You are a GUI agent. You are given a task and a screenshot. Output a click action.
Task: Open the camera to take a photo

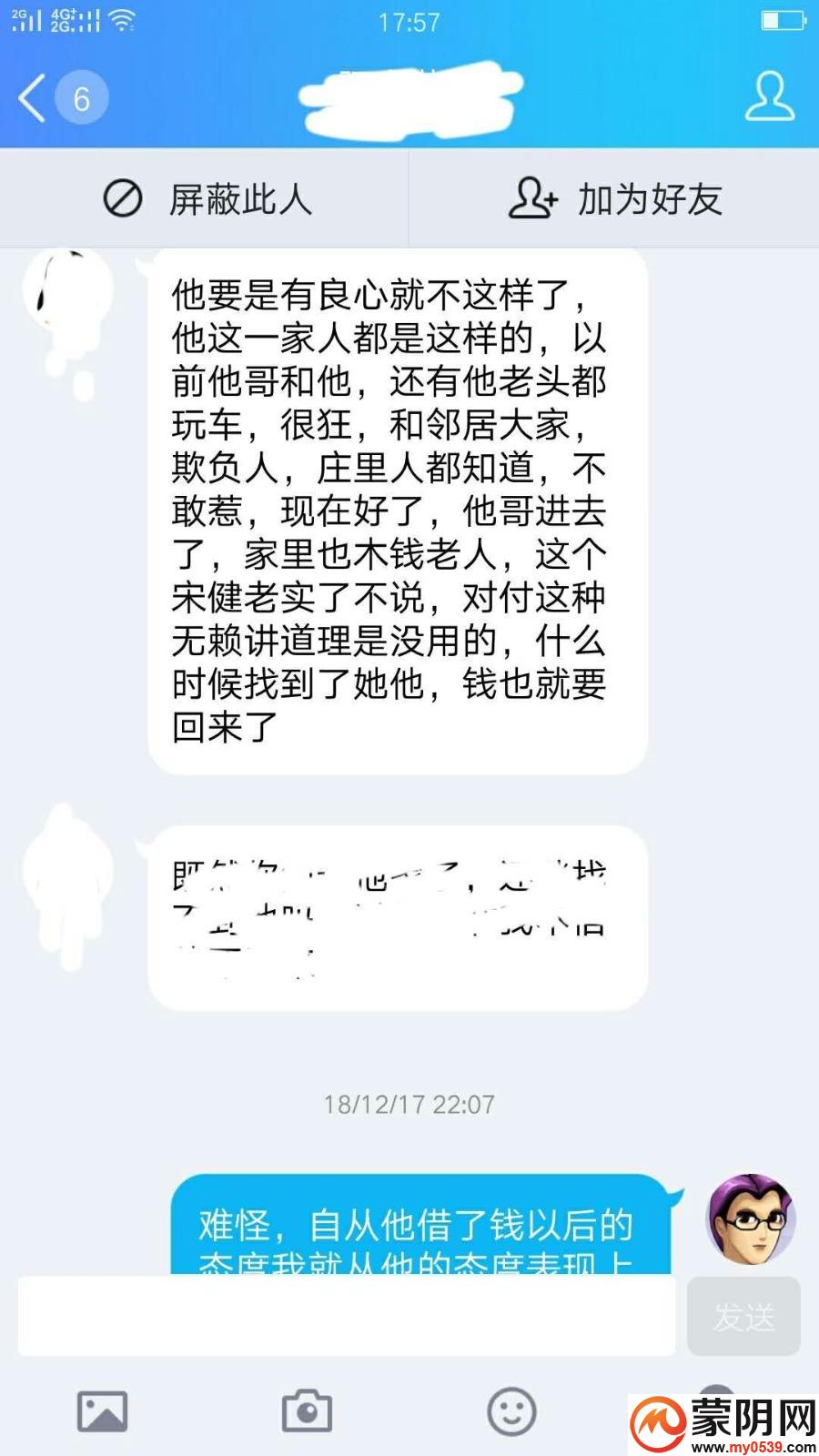point(307,1411)
